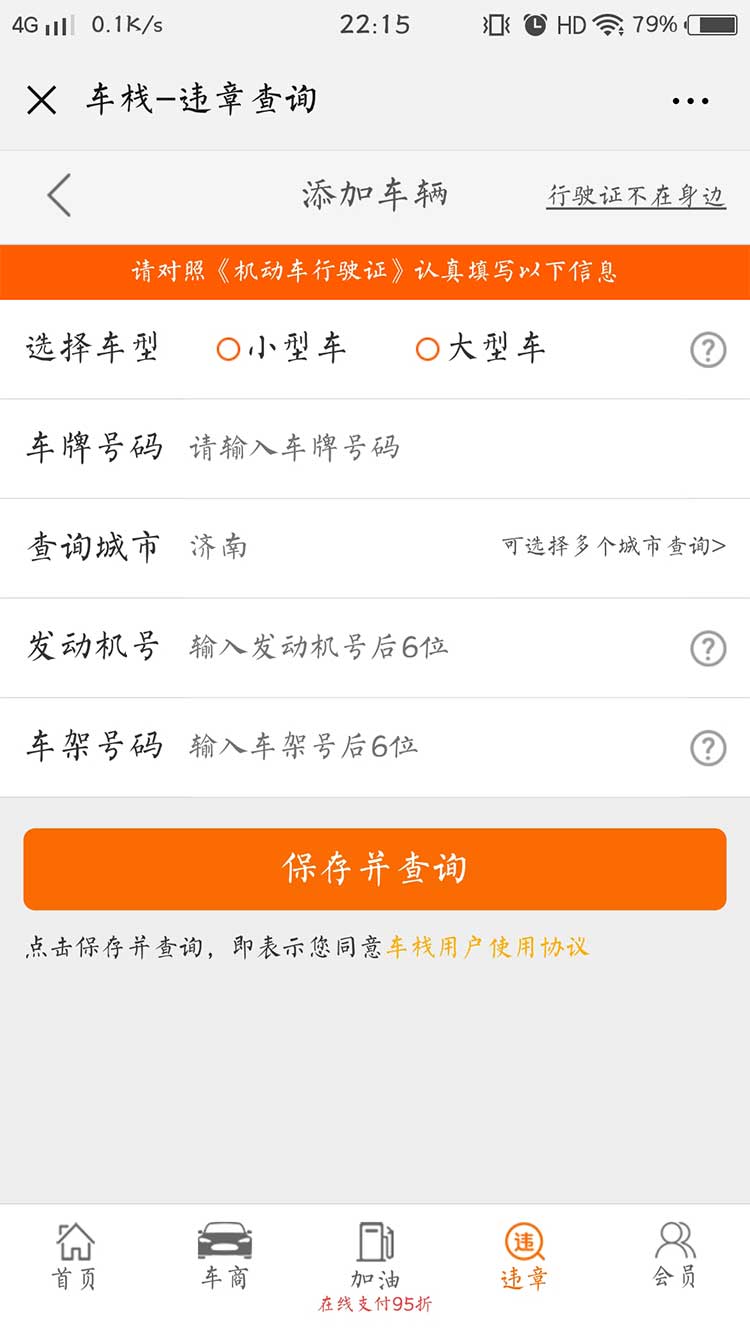This screenshot has height=1333, width=750.
Task: Select the 违章 tab
Action: point(524,1257)
